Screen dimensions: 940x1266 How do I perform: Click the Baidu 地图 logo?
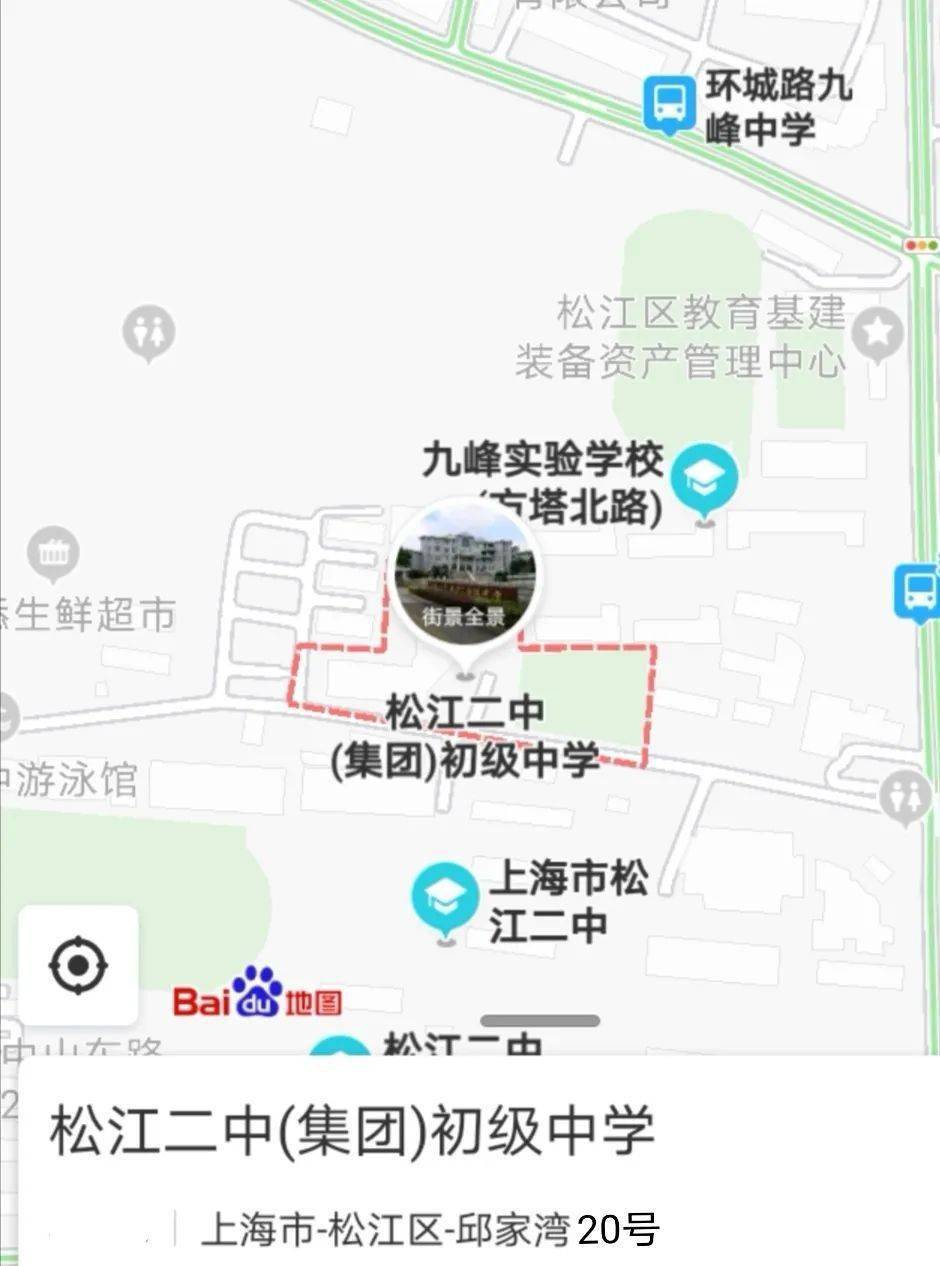[x=258, y=998]
